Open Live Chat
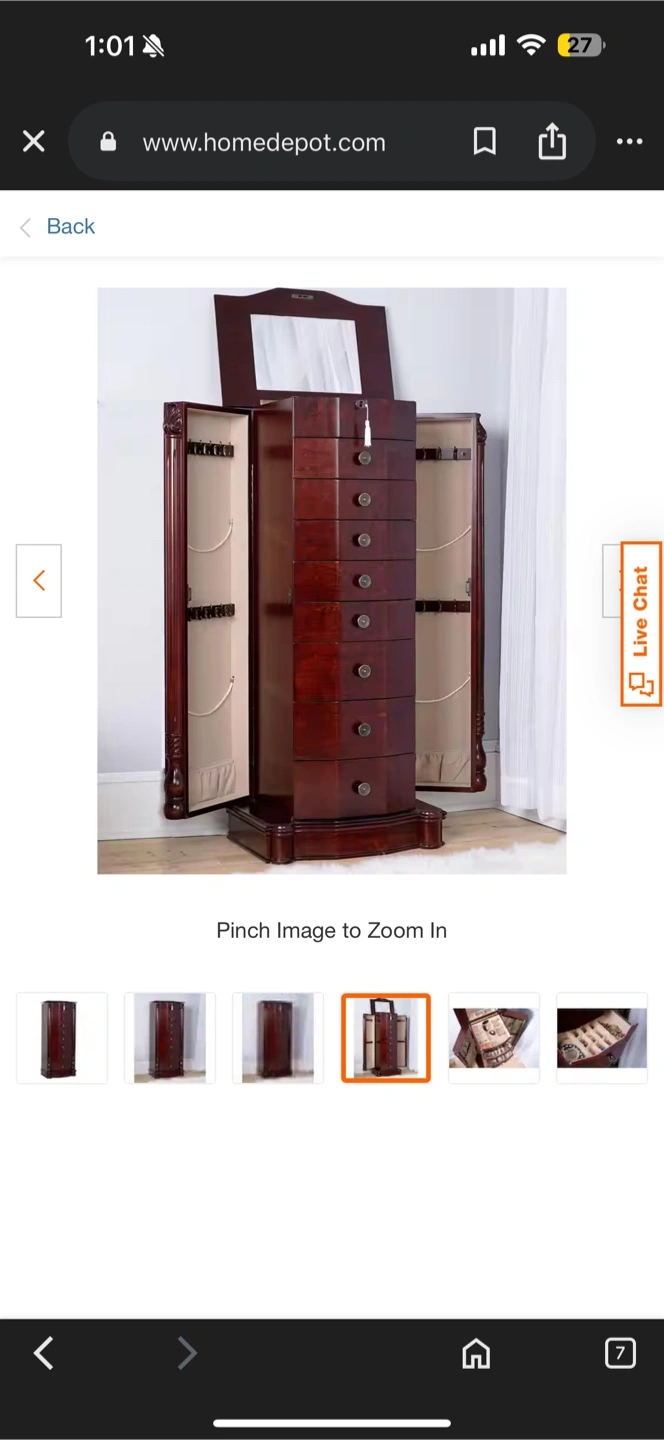This screenshot has width=664, height=1440. (641, 624)
